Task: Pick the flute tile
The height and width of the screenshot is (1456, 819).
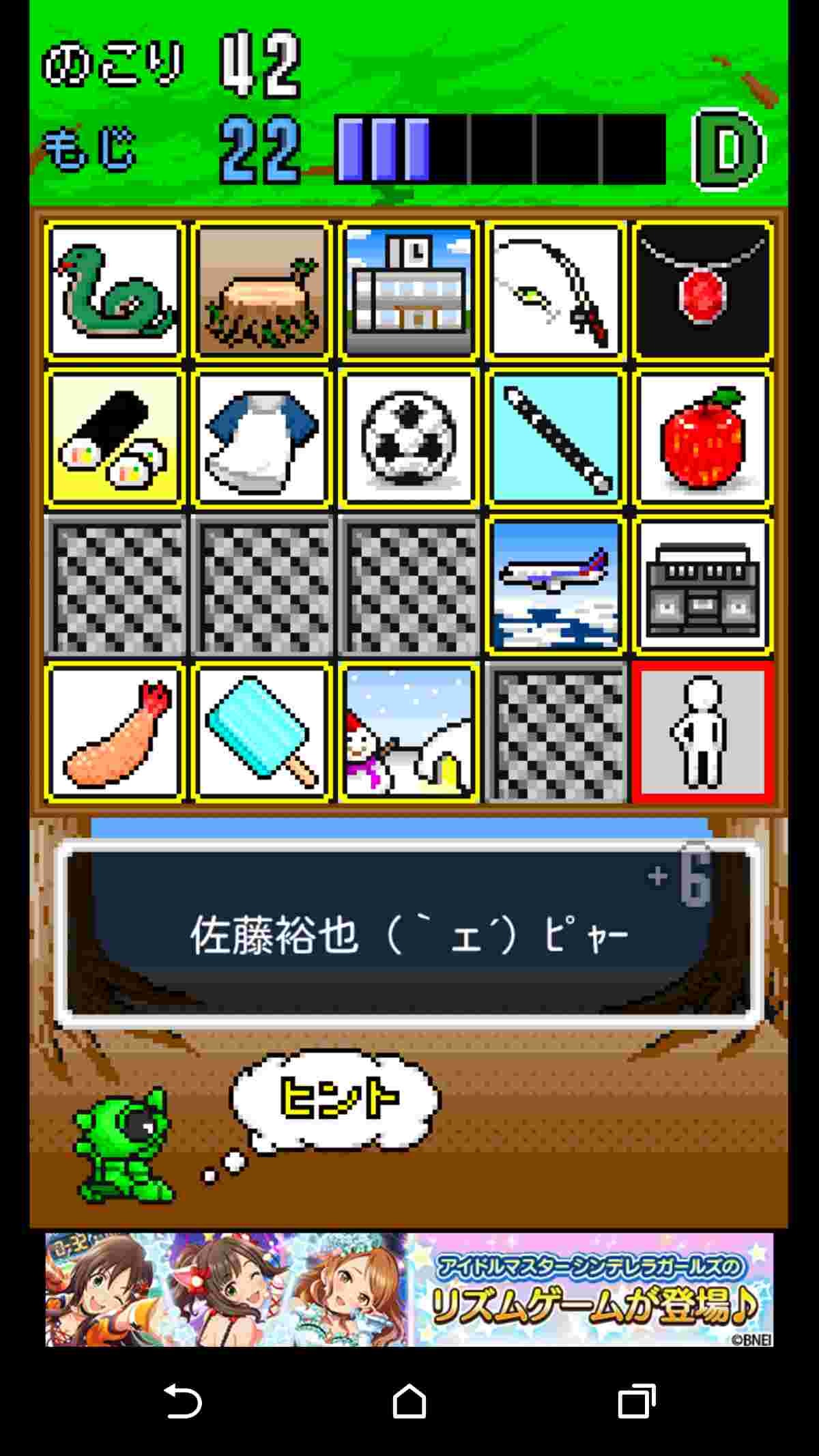Action: (x=556, y=438)
